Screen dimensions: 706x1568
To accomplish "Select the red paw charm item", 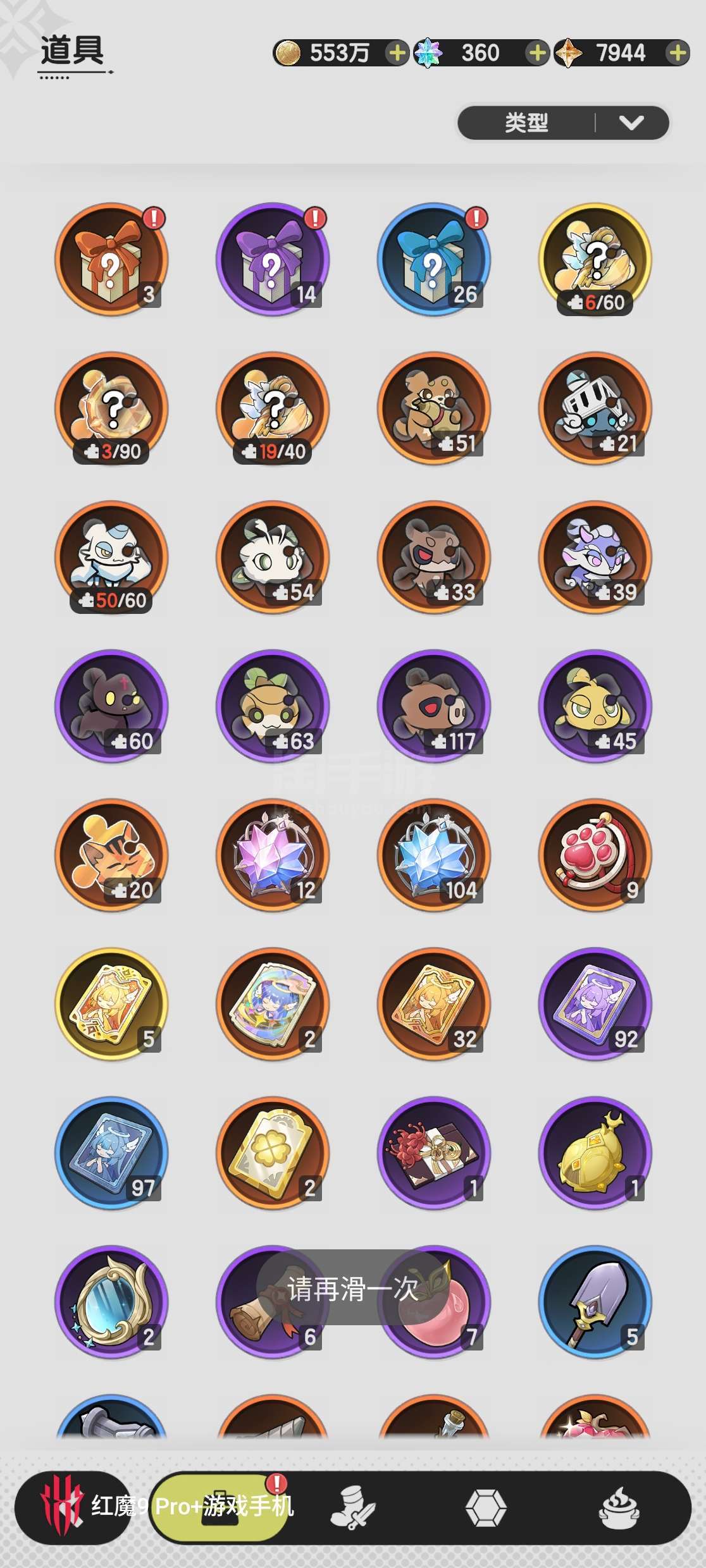I will point(595,855).
